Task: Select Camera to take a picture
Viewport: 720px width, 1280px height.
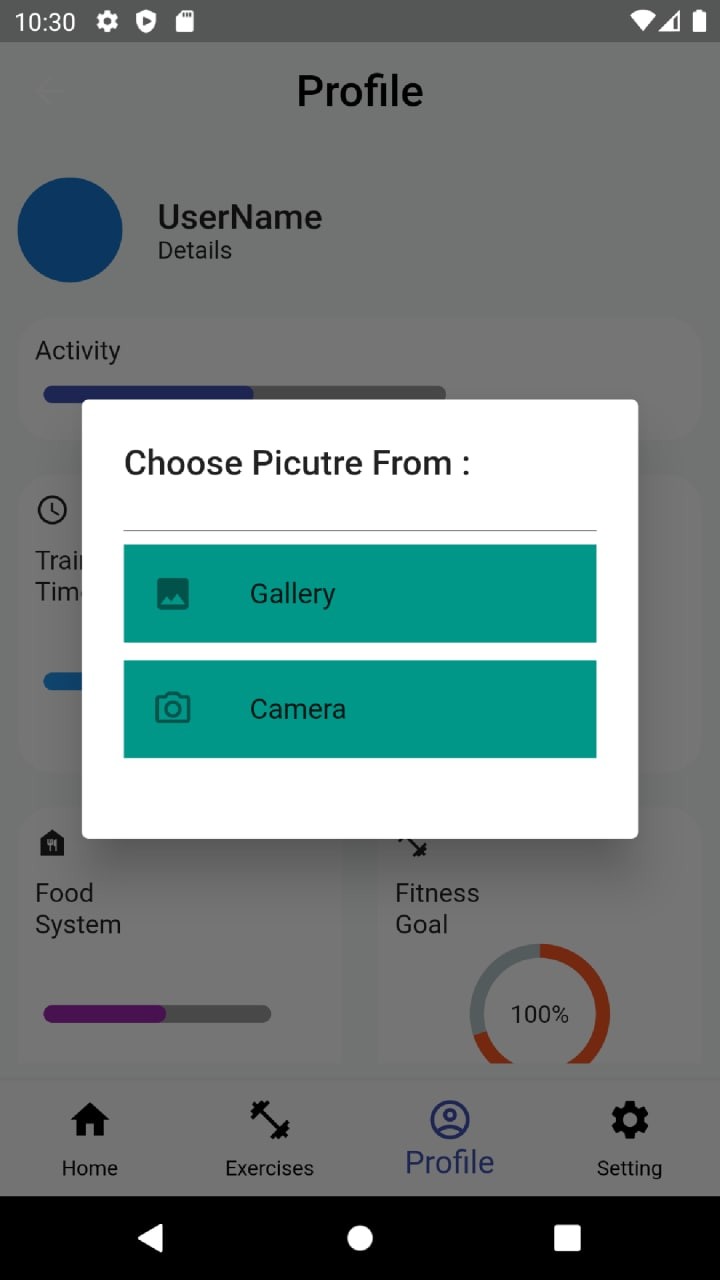Action: [x=360, y=709]
